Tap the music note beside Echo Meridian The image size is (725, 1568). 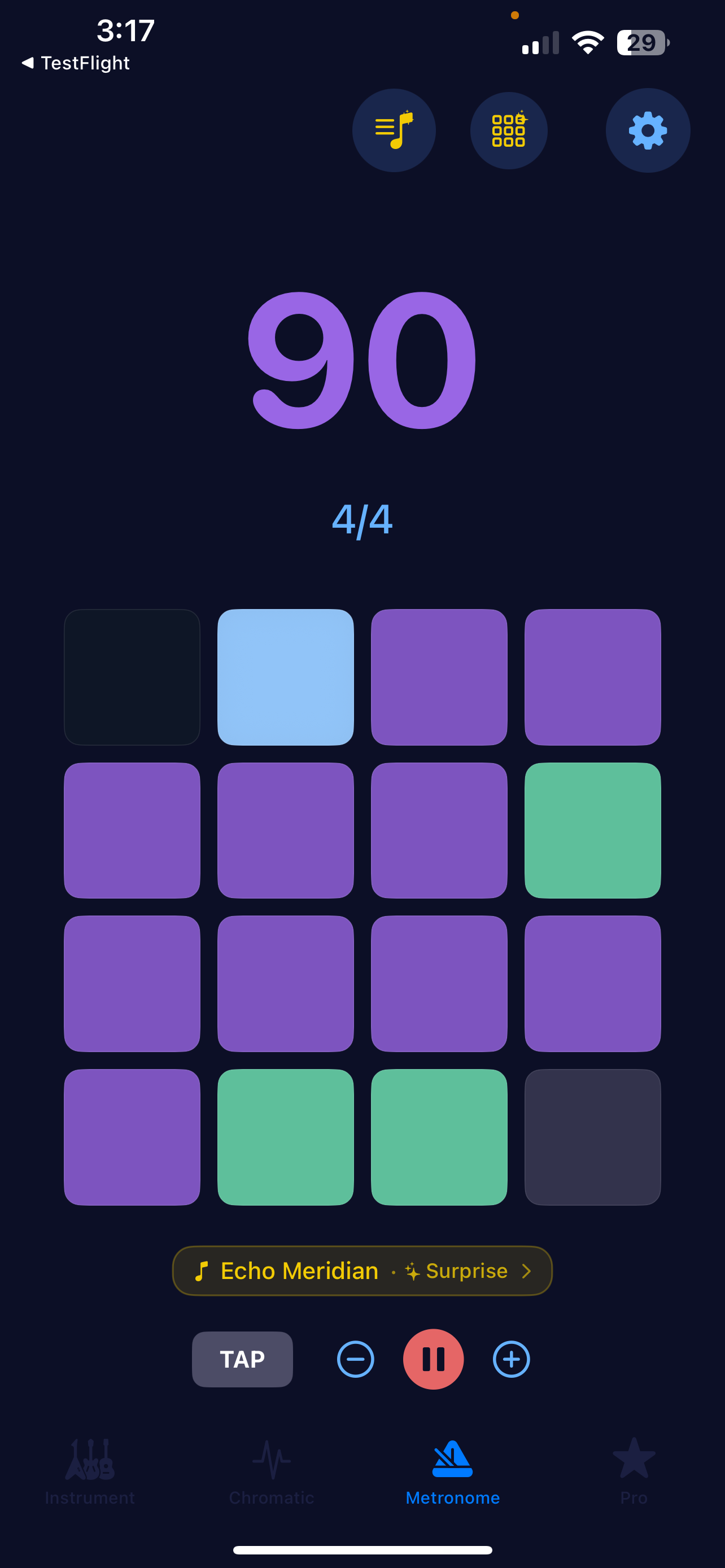click(202, 1271)
